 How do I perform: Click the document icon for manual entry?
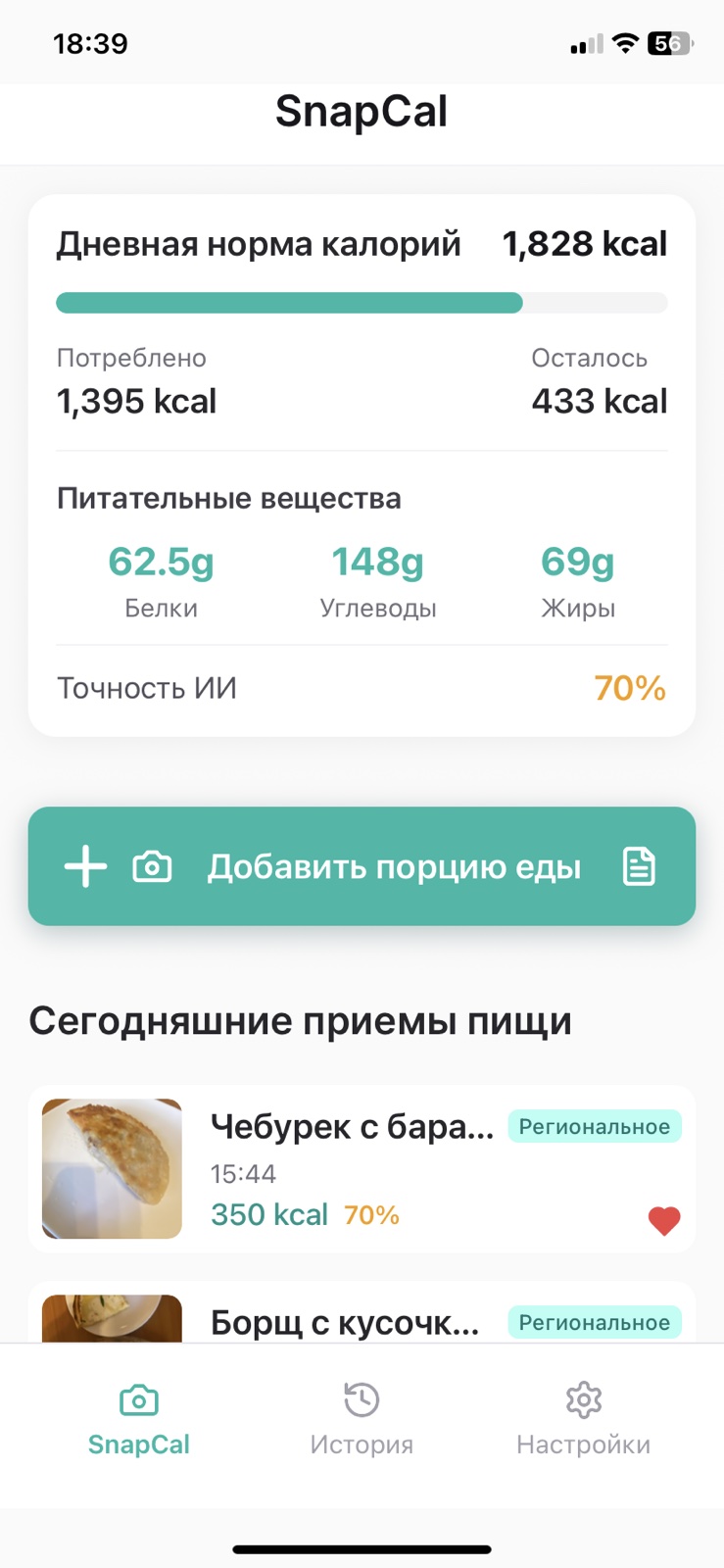pyautogui.click(x=638, y=866)
